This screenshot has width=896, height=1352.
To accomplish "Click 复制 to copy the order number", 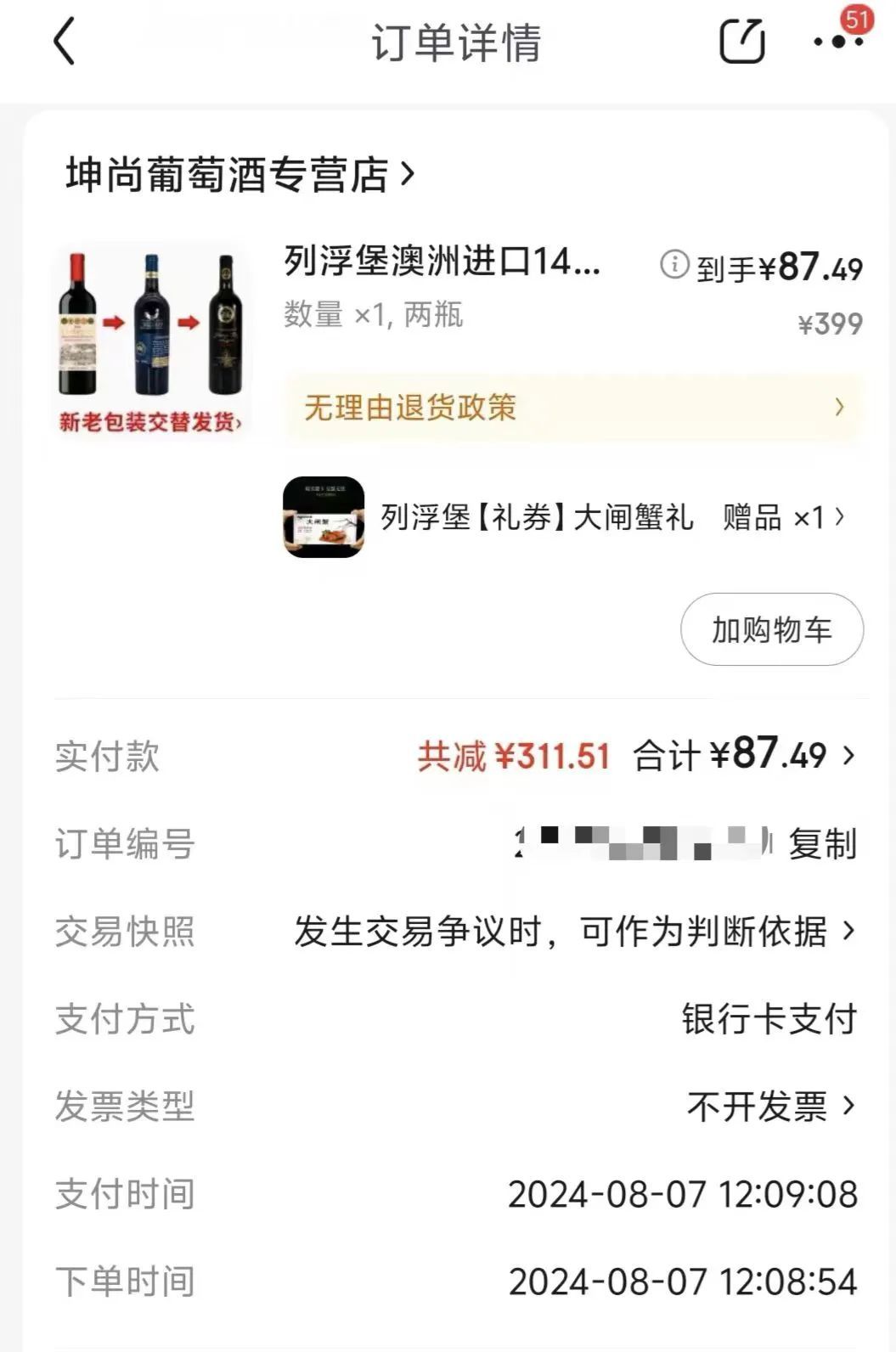I will point(825,843).
